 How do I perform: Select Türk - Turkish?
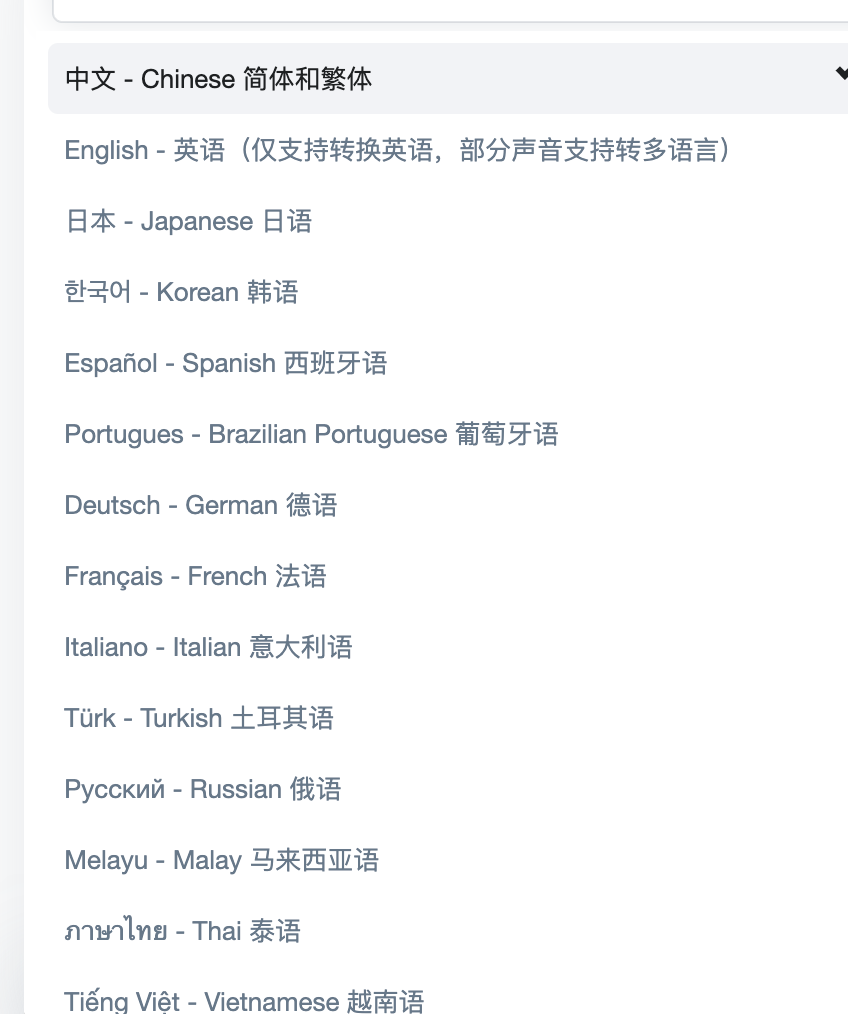click(x=199, y=718)
